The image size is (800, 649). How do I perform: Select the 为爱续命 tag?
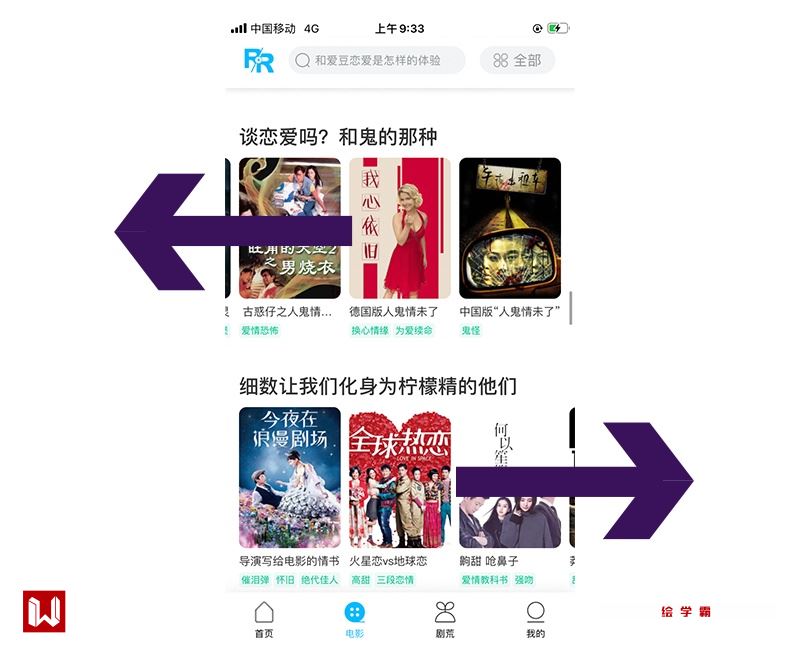point(413,330)
